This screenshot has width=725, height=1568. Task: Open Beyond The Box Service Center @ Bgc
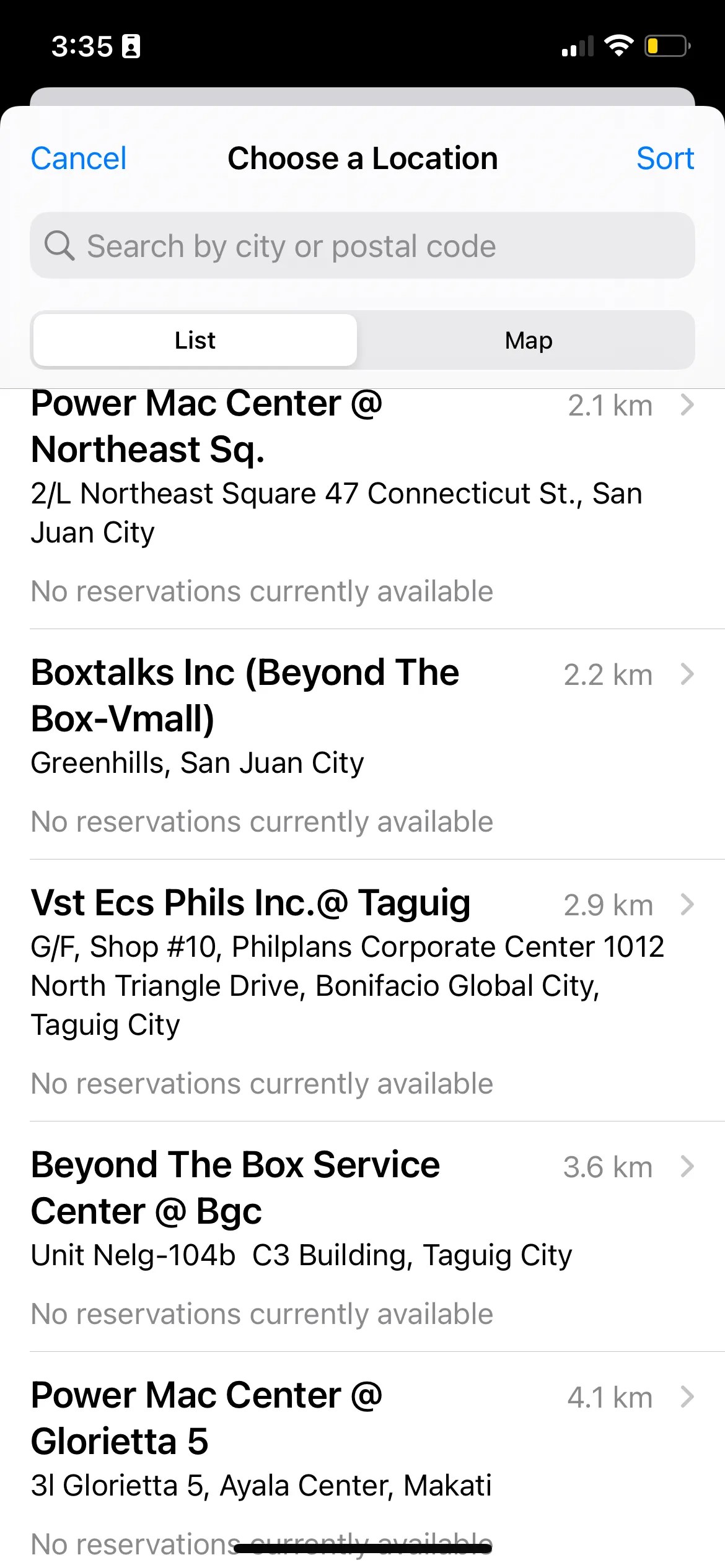362,1235
